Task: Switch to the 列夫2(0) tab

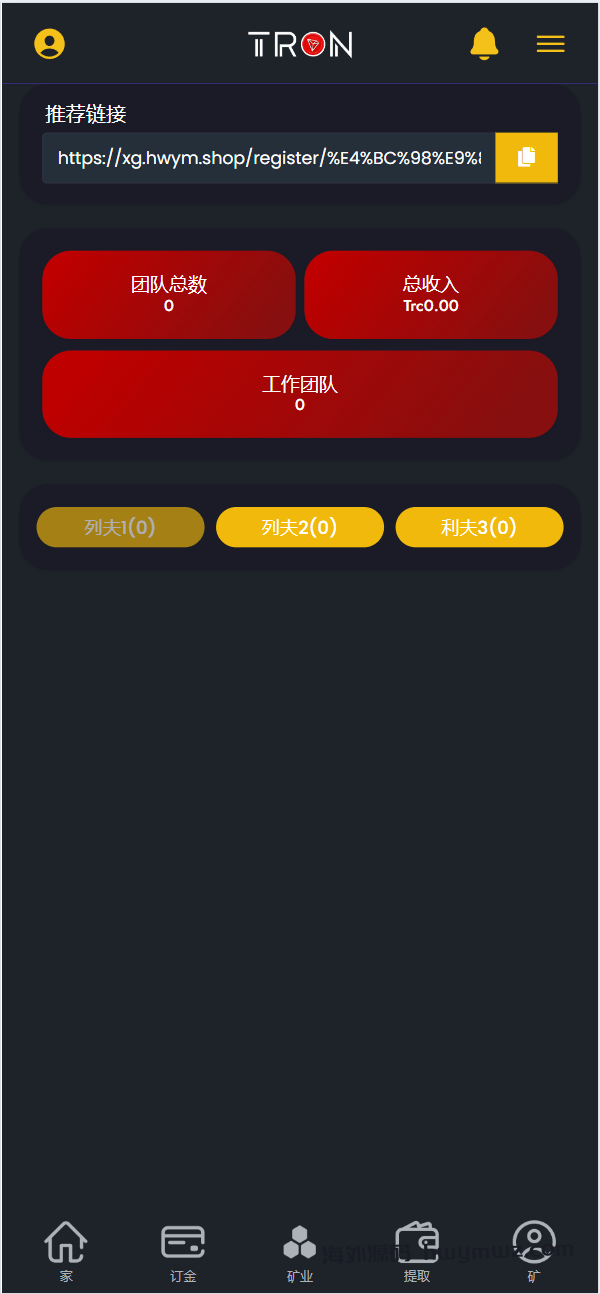Action: tap(299, 527)
